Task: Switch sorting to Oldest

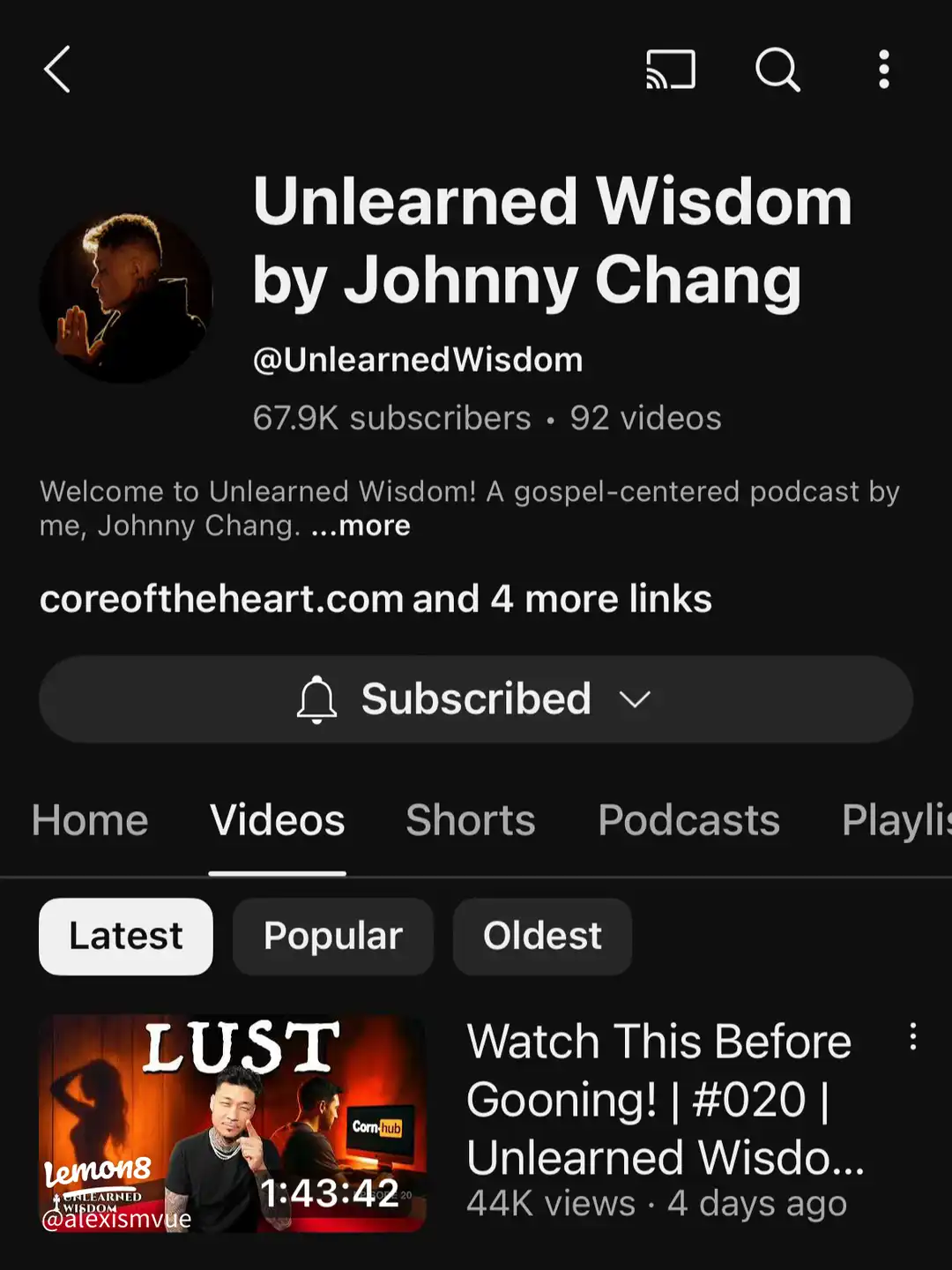Action: tap(542, 937)
